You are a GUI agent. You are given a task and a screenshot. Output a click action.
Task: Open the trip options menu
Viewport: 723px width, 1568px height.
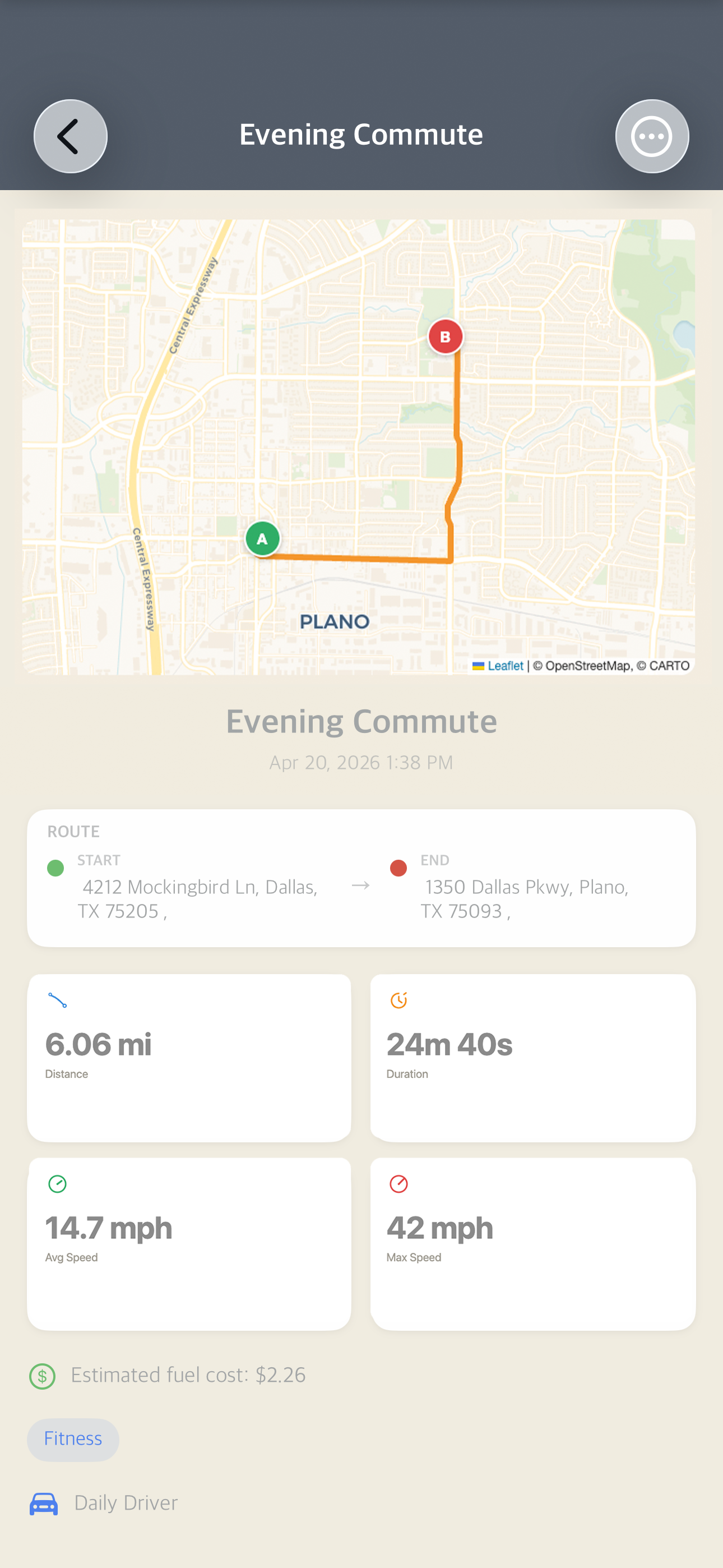click(x=652, y=136)
